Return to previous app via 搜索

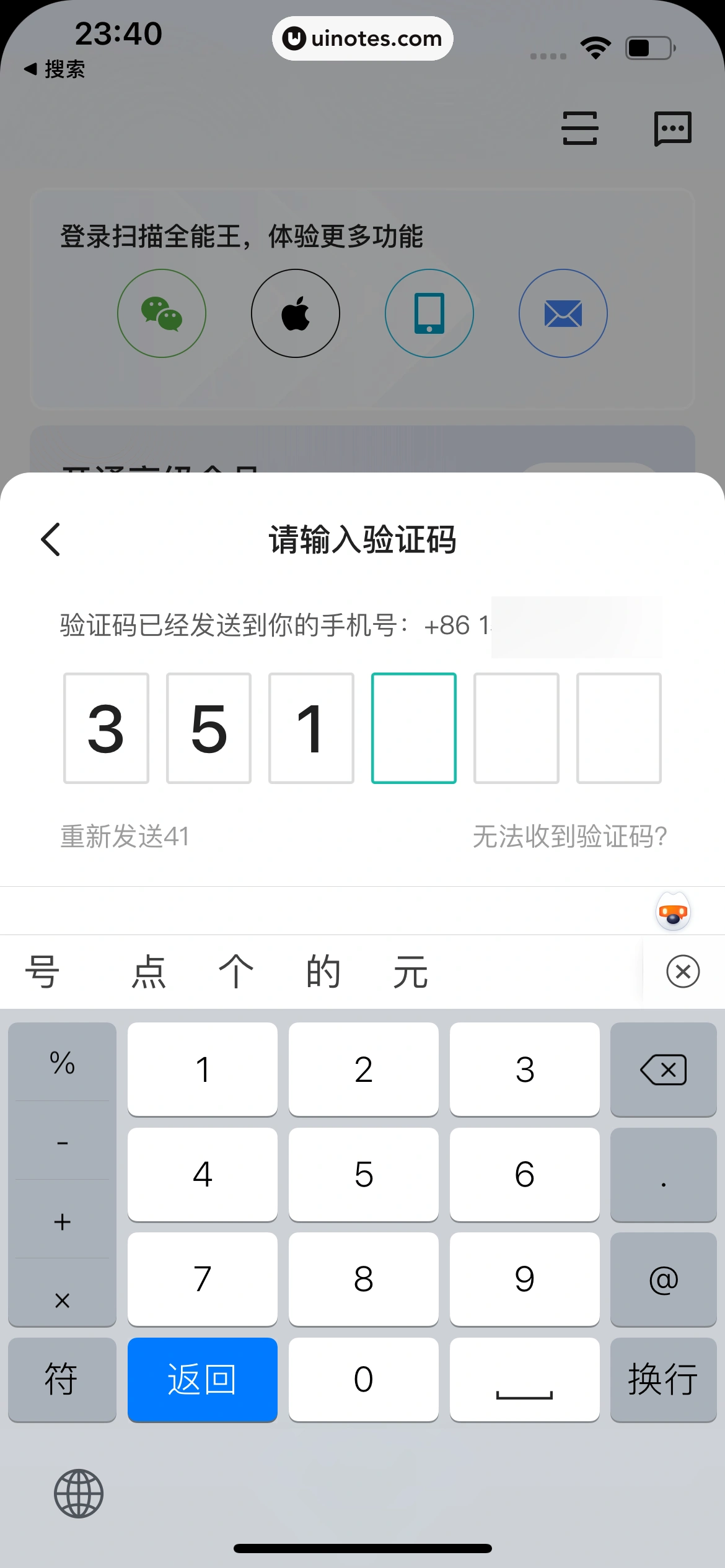[x=55, y=69]
